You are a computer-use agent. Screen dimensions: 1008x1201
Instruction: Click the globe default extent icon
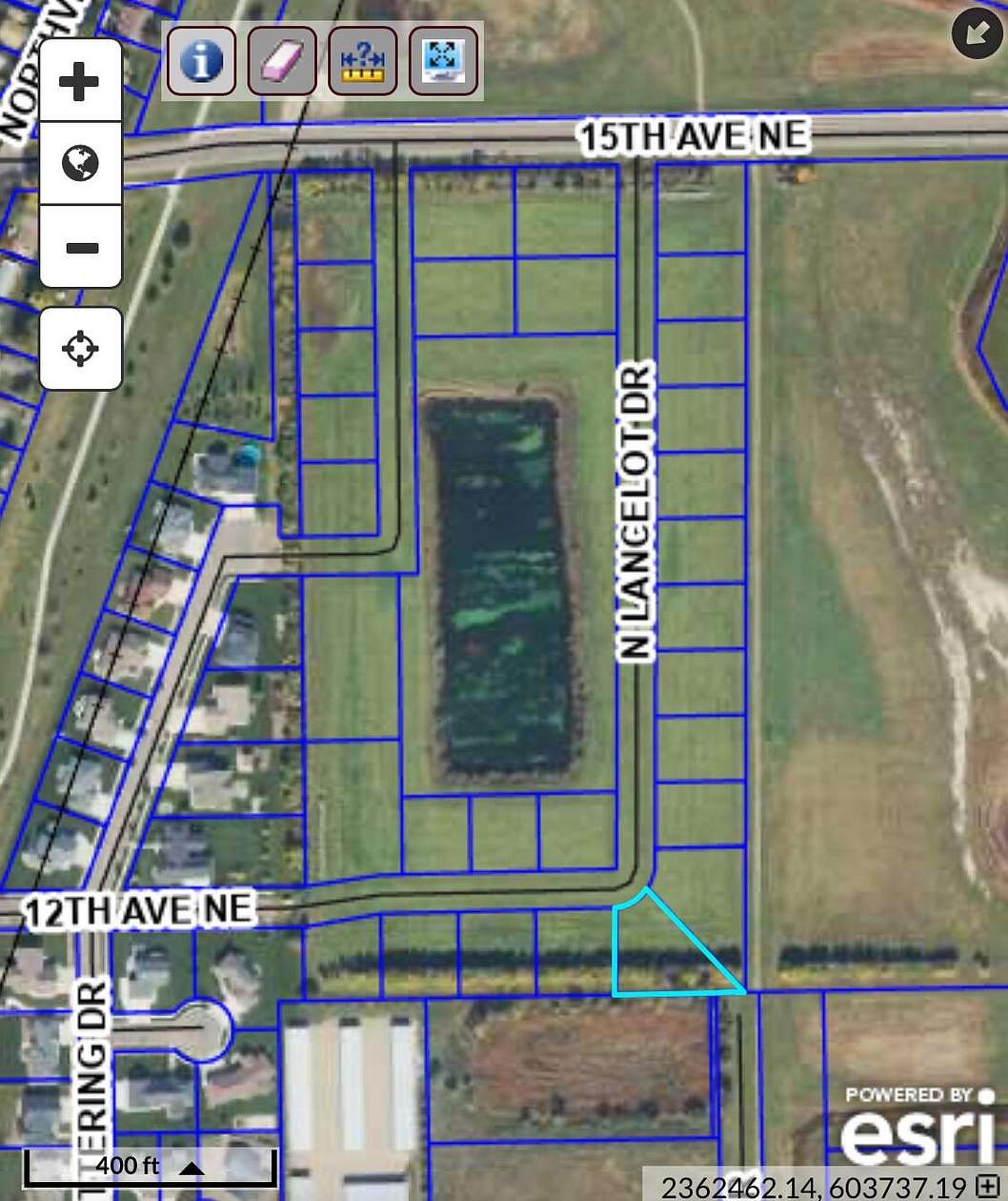(80, 163)
